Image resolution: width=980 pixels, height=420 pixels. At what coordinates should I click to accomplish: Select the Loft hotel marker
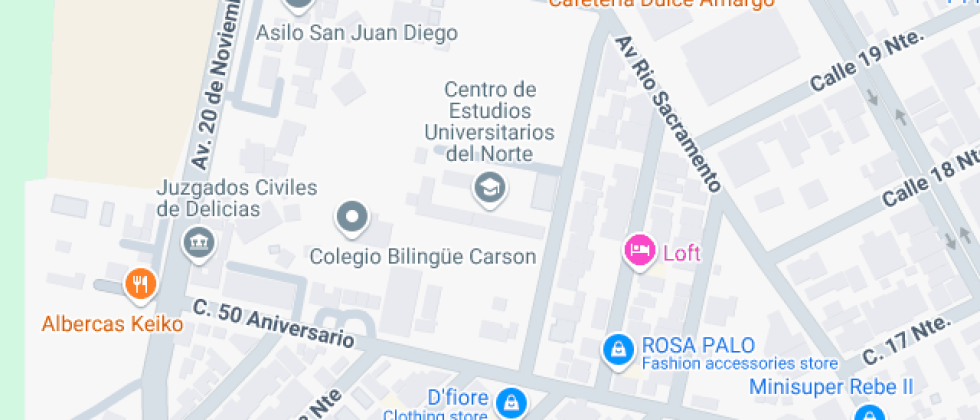click(x=639, y=251)
